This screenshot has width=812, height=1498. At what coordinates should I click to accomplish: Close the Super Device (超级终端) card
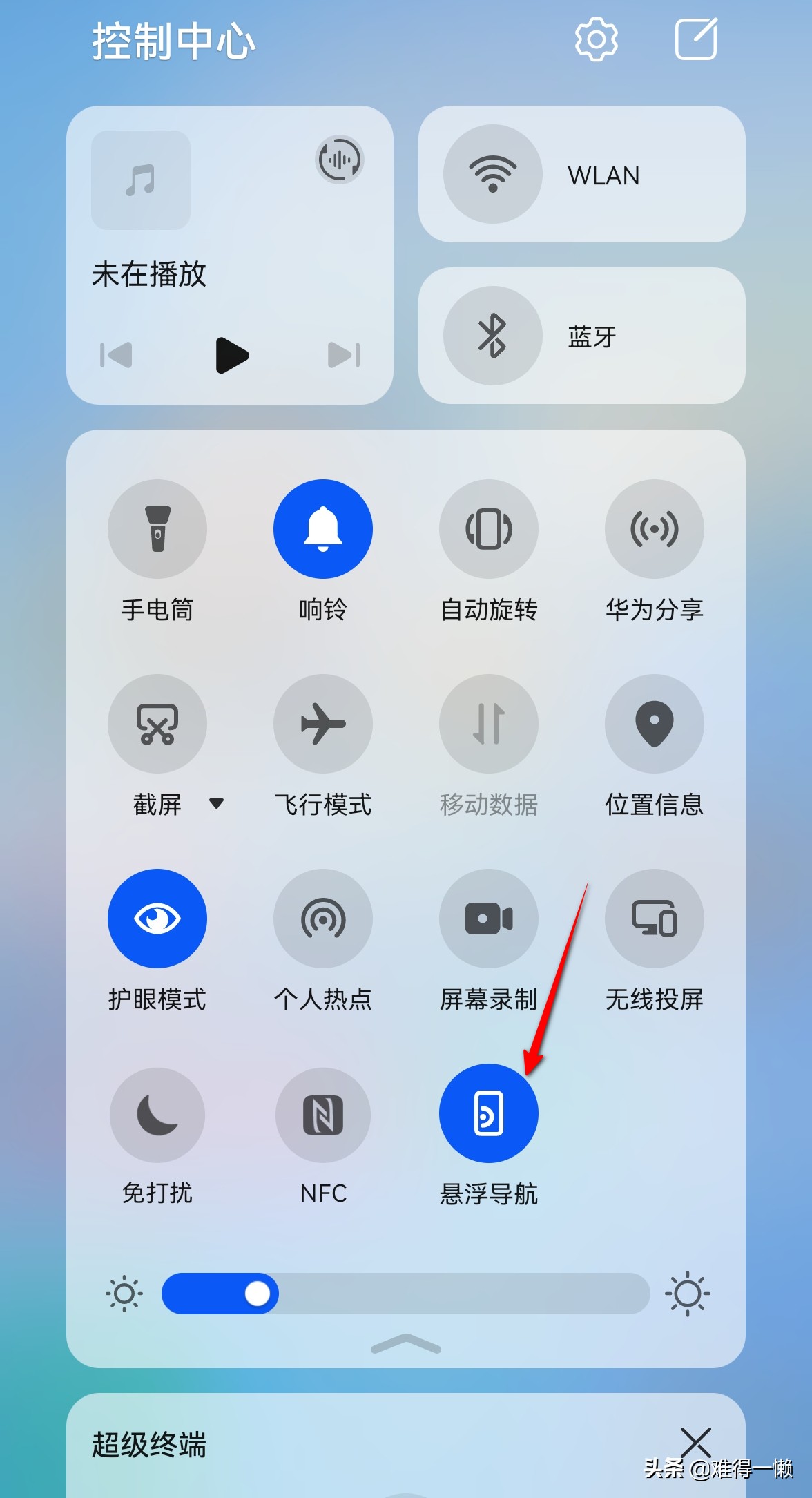click(x=695, y=1442)
